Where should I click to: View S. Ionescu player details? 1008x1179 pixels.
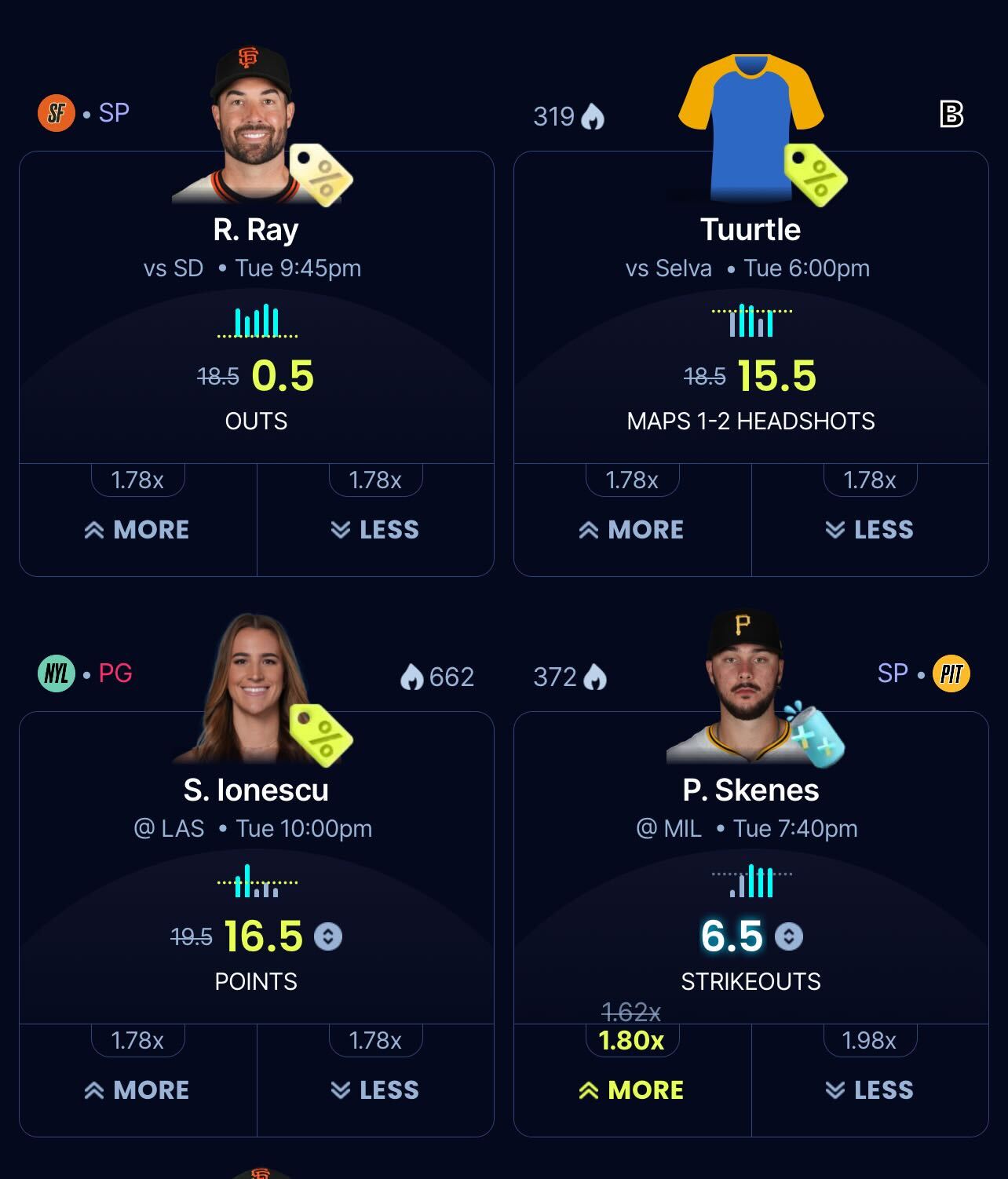pyautogui.click(x=256, y=790)
